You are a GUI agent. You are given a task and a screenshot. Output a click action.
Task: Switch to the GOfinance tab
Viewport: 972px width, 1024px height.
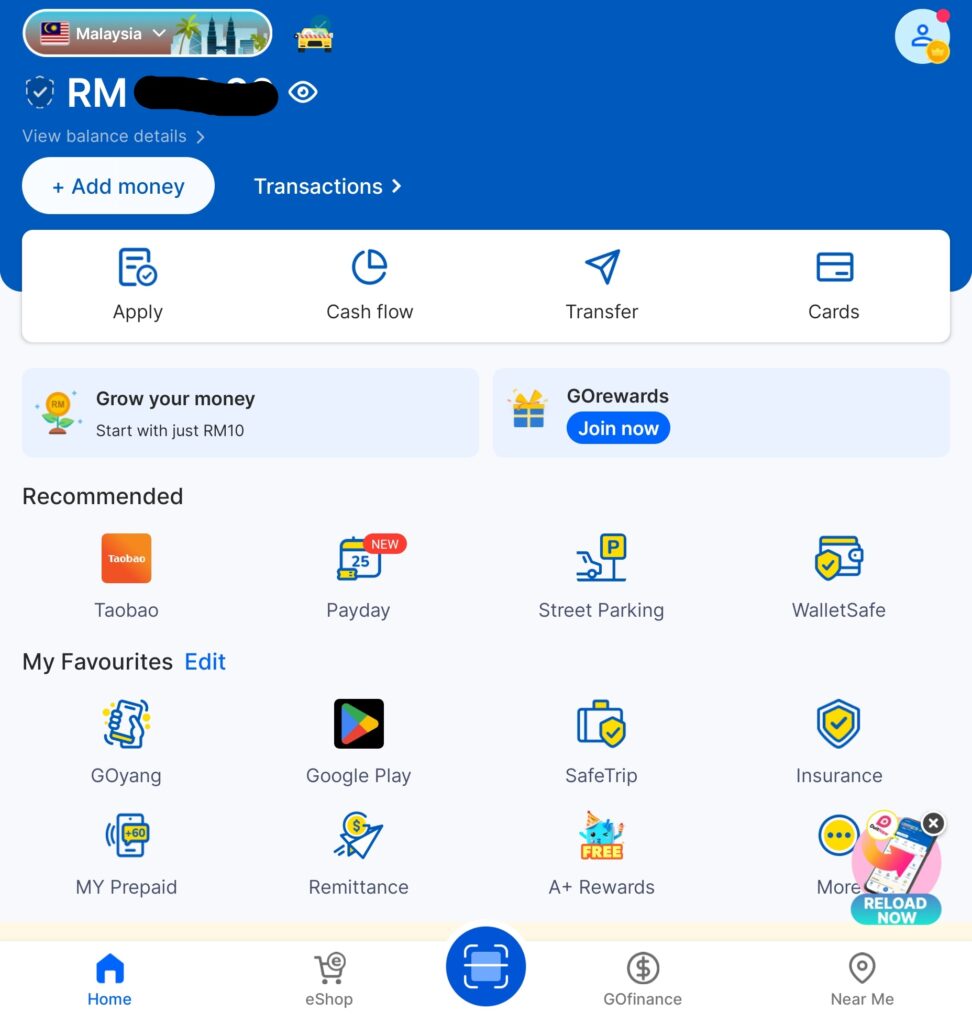pyautogui.click(x=642, y=980)
